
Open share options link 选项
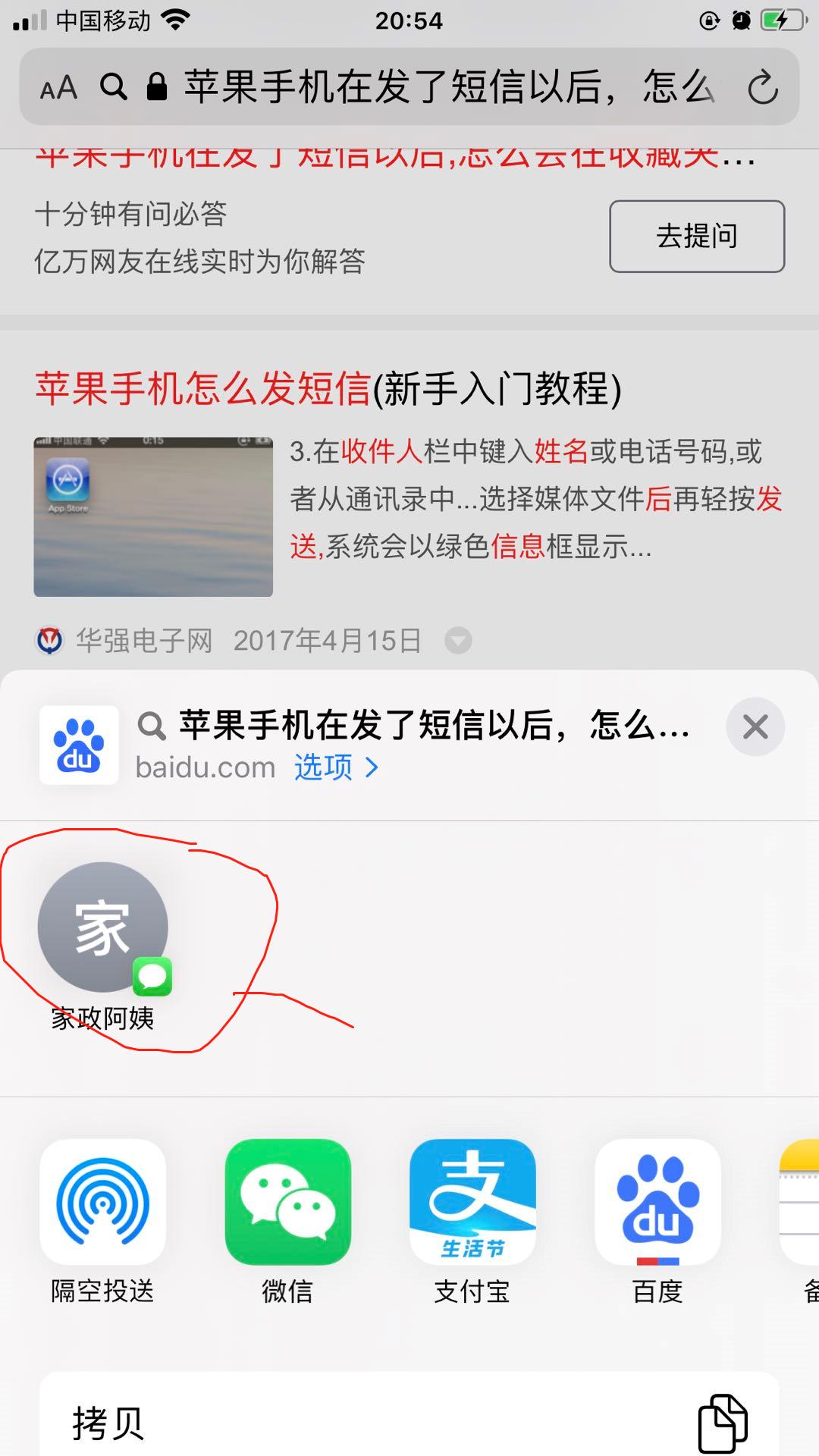335,767
